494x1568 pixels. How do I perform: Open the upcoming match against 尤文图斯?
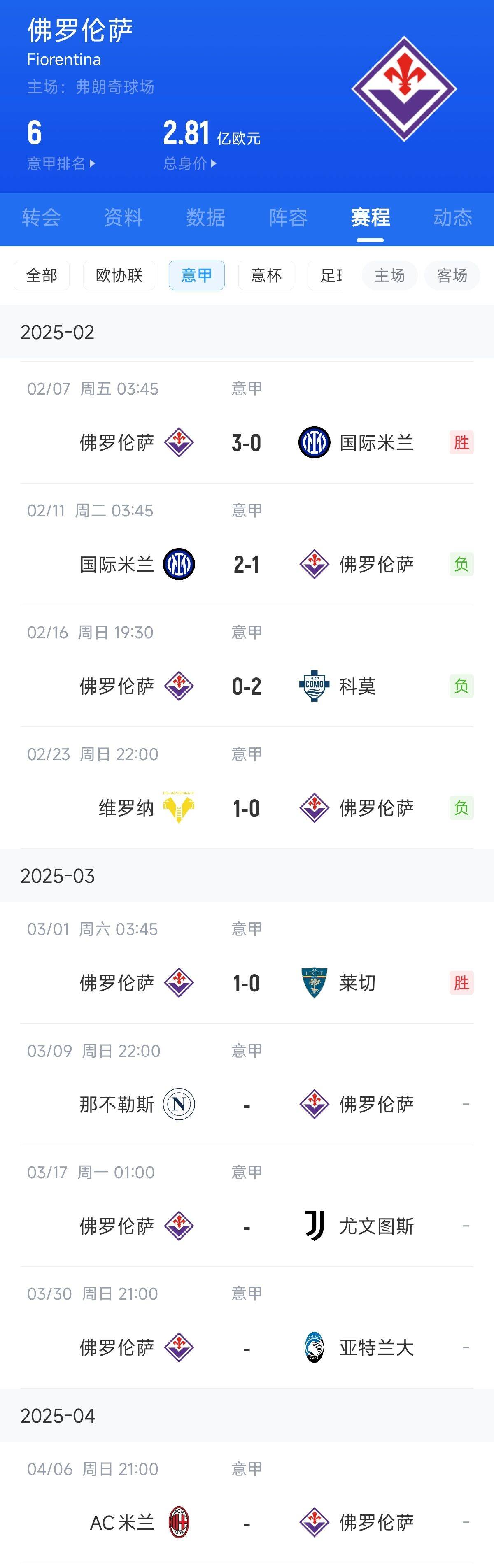pos(247,1226)
